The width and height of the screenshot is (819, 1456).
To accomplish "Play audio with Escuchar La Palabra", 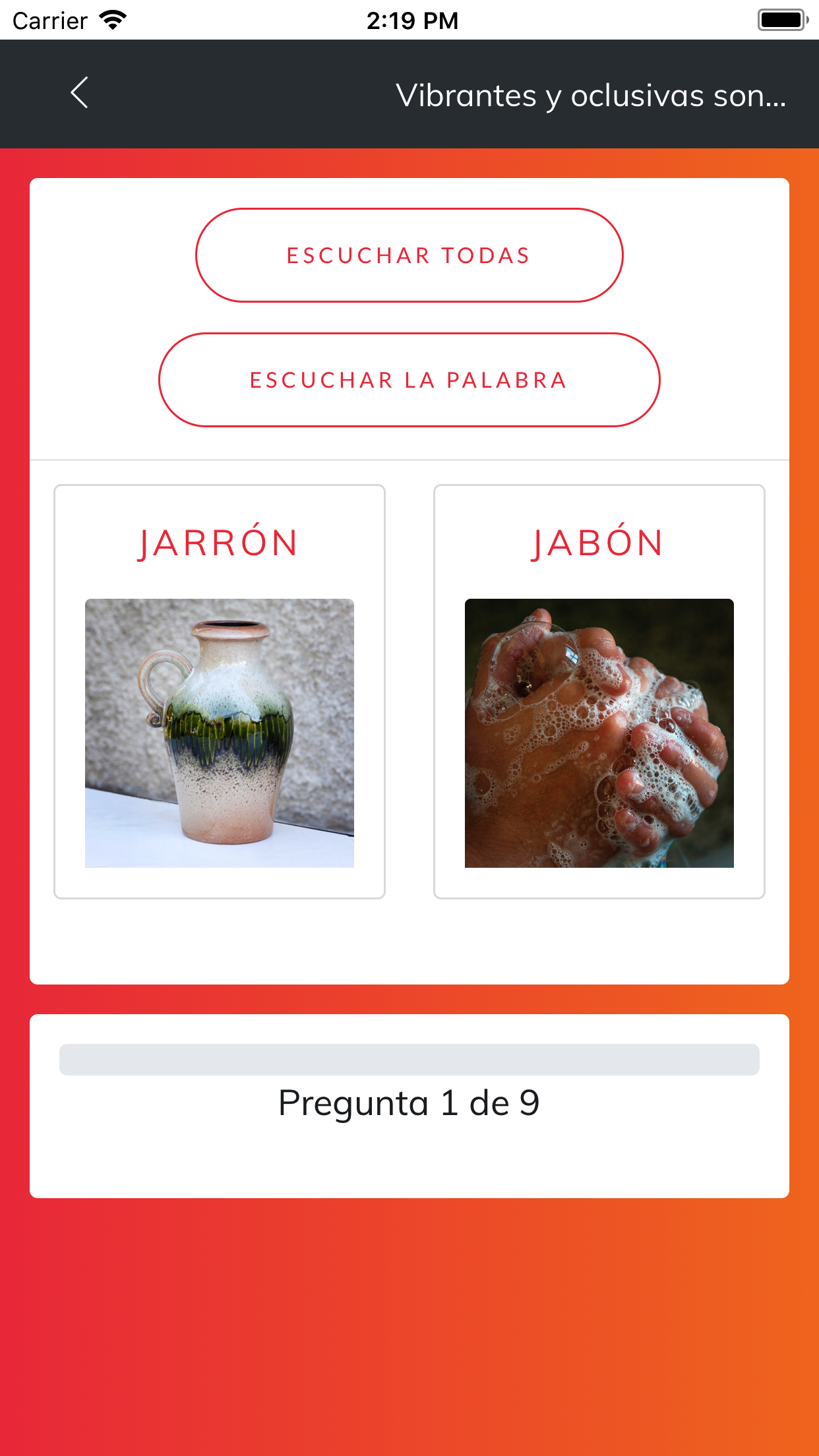I will (x=409, y=380).
